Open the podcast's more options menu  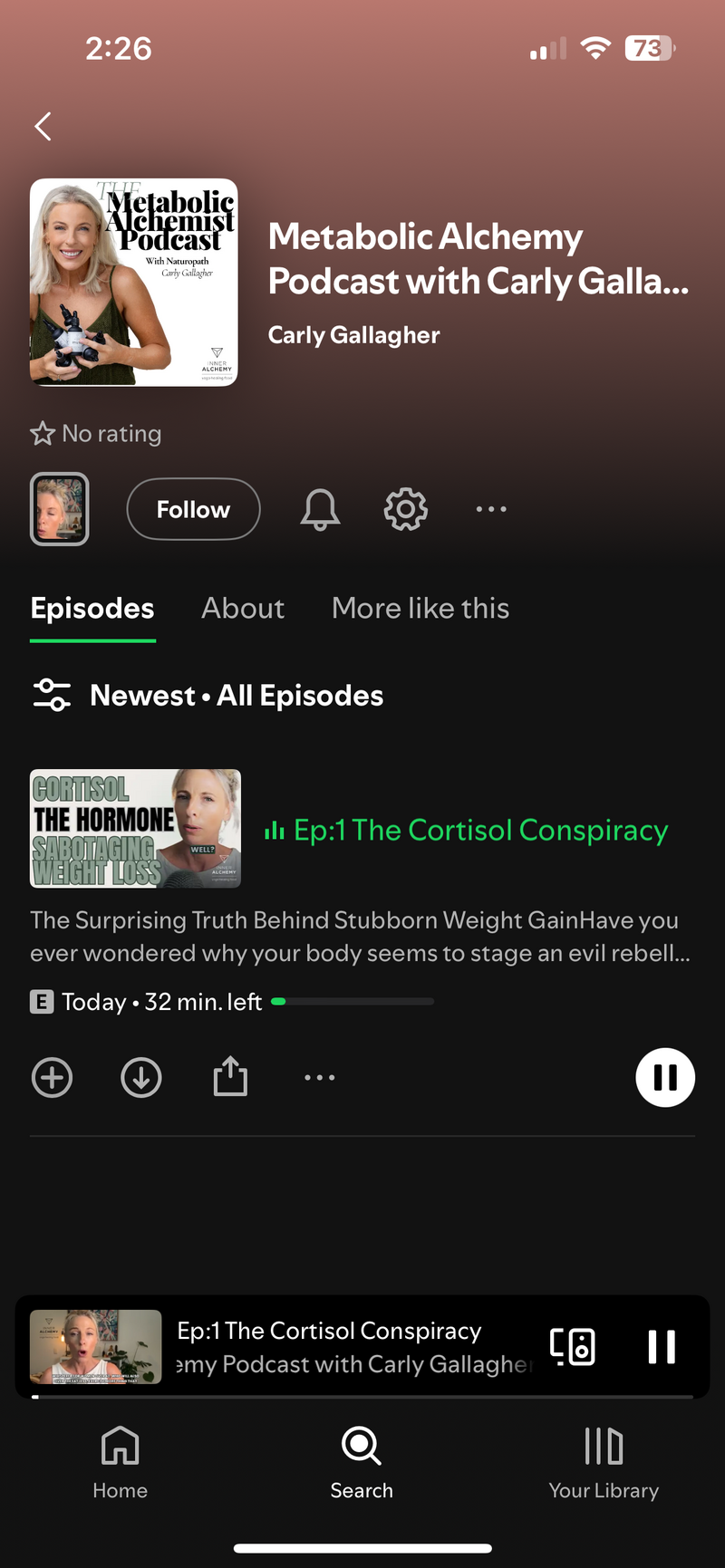pos(491,509)
